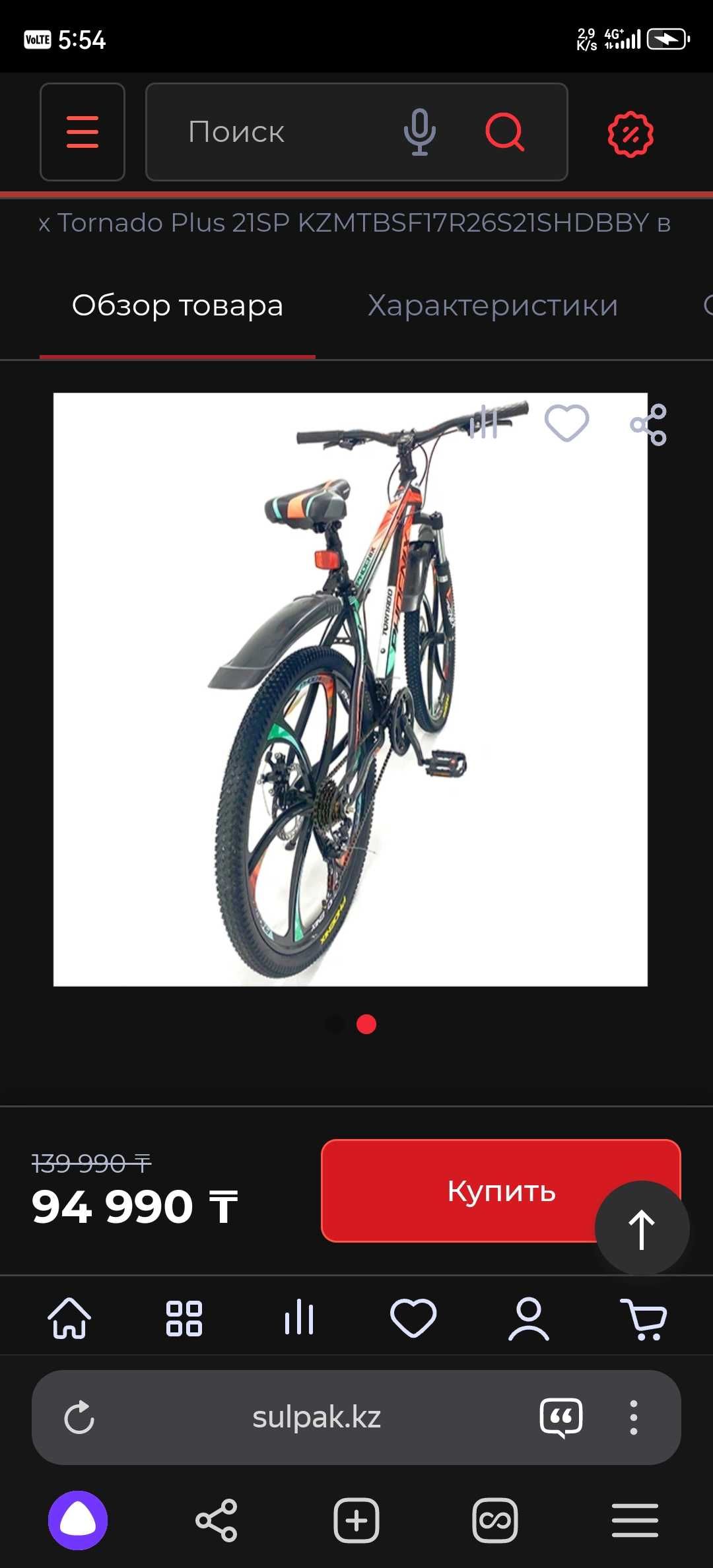This screenshot has height=1568, width=713.
Task: Open the discounts percent badge
Action: [630, 134]
